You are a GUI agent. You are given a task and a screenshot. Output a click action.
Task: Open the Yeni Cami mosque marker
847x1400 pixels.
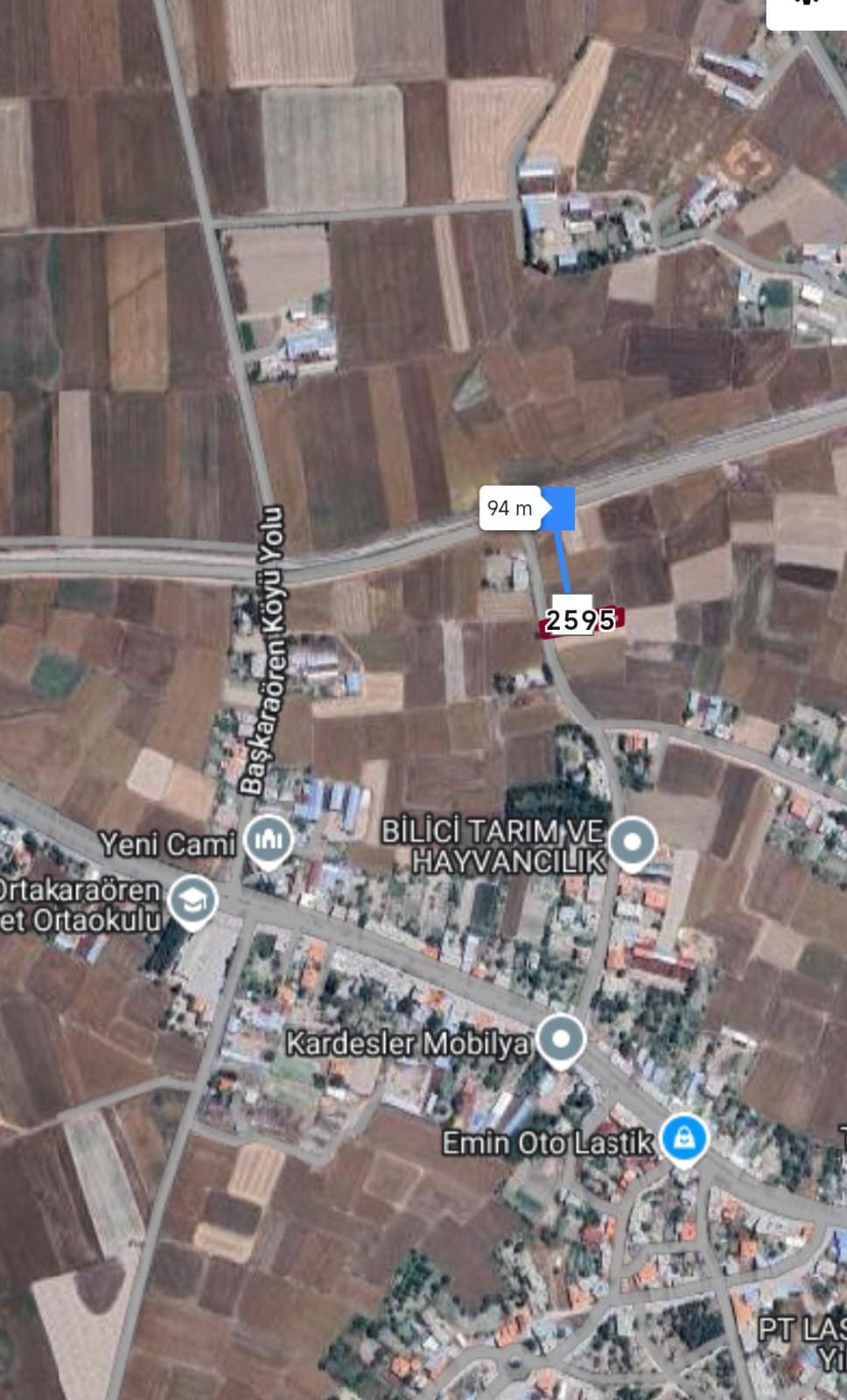click(268, 841)
